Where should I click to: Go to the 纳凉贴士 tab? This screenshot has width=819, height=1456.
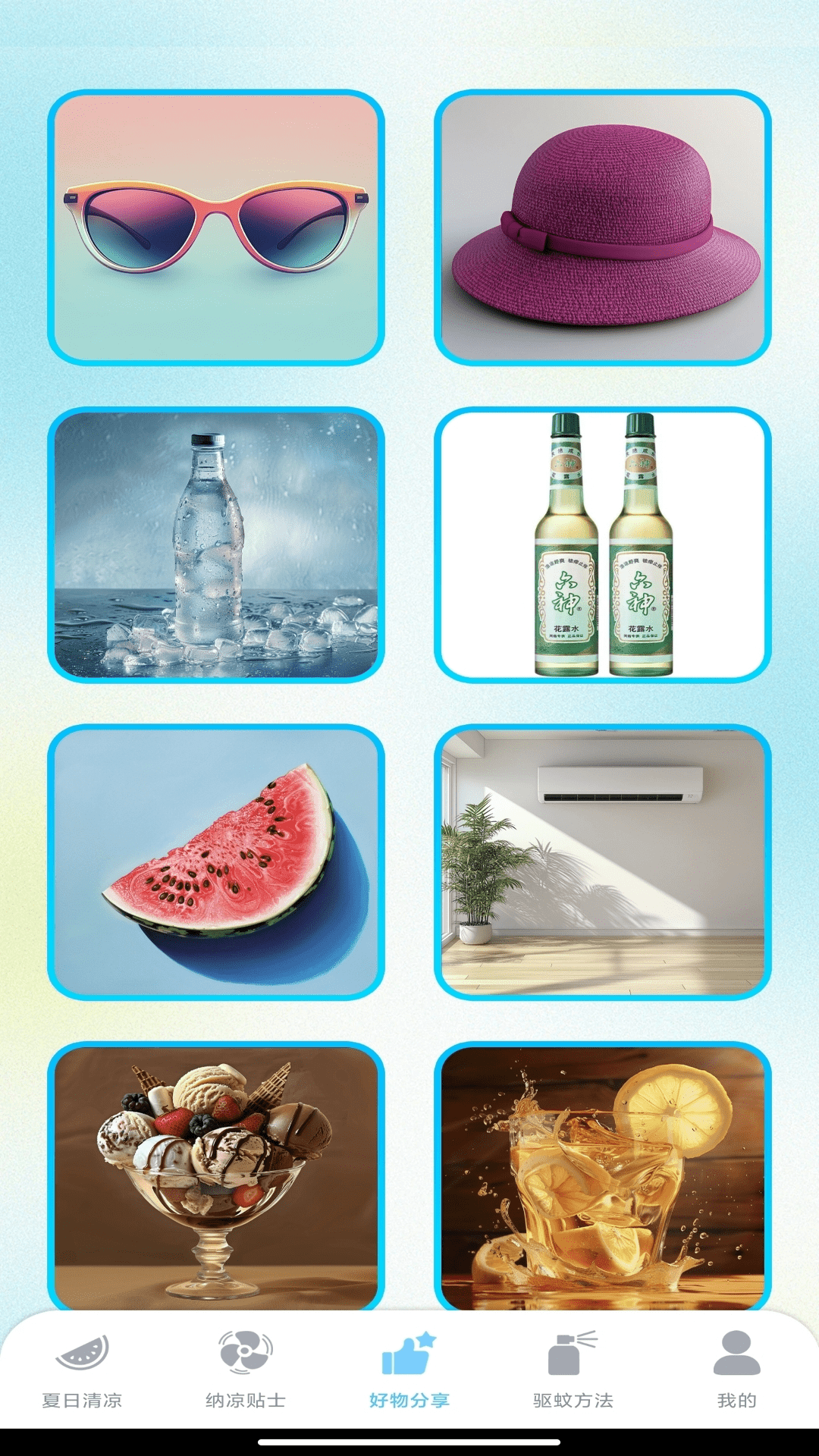246,1370
